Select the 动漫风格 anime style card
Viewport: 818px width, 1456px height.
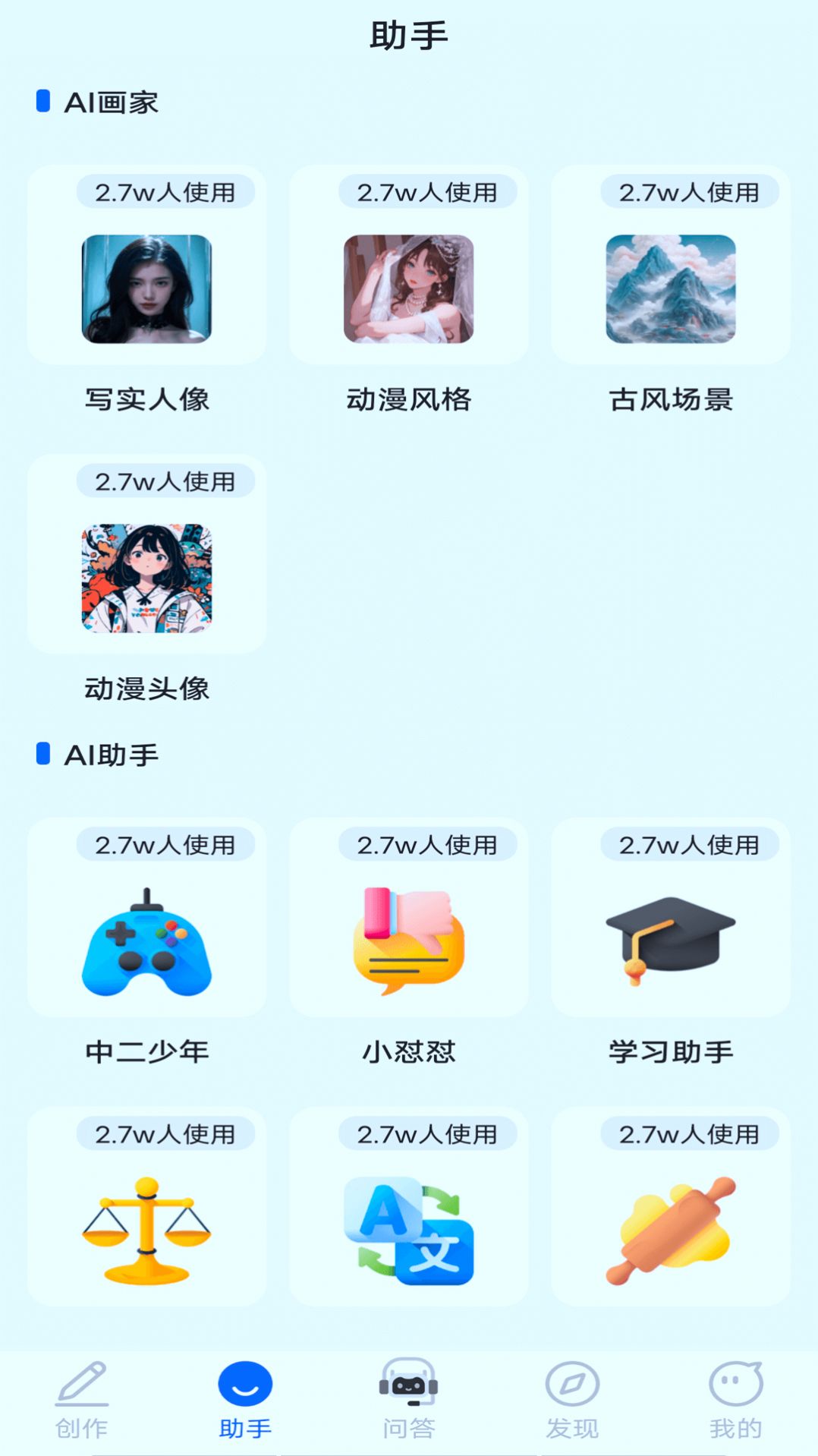pos(408,288)
